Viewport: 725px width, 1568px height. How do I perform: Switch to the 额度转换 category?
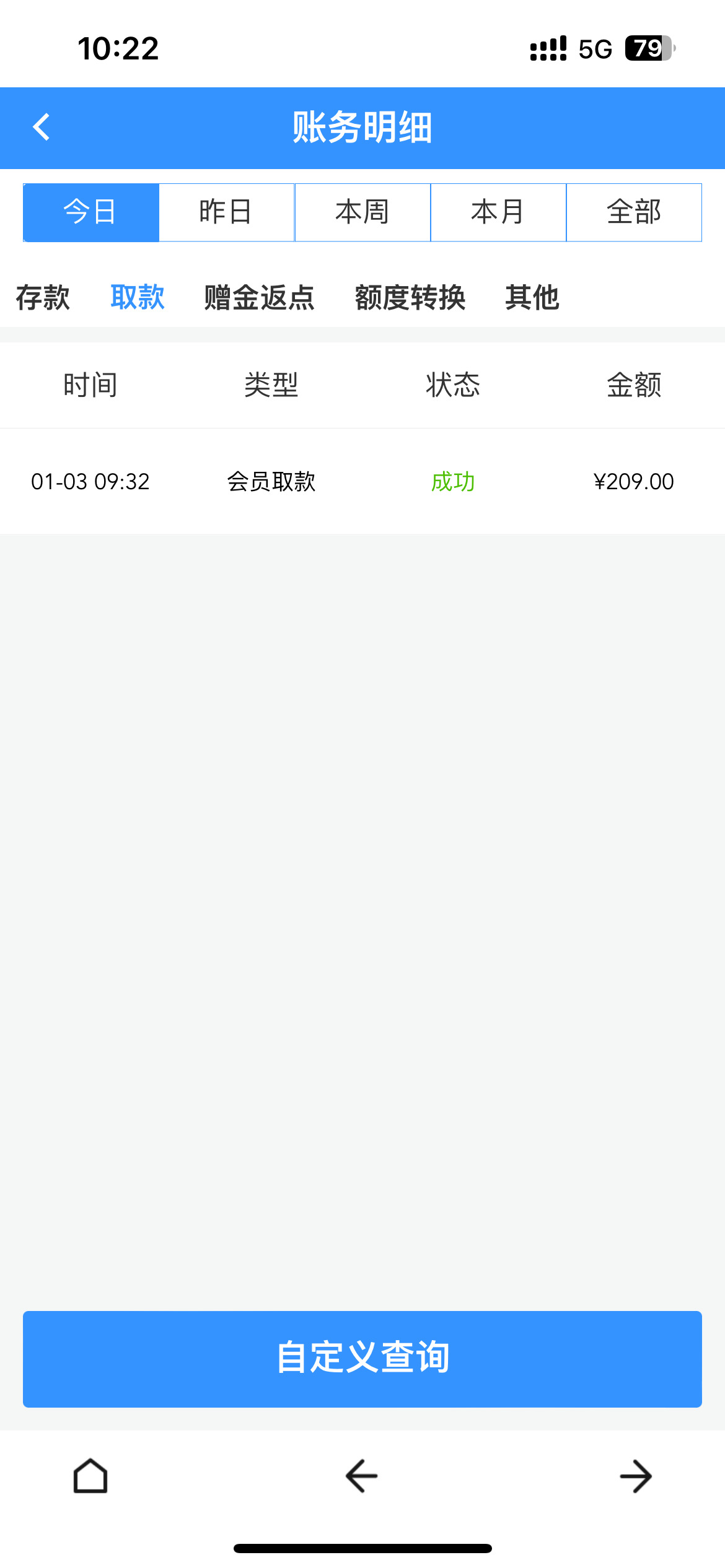click(x=410, y=297)
